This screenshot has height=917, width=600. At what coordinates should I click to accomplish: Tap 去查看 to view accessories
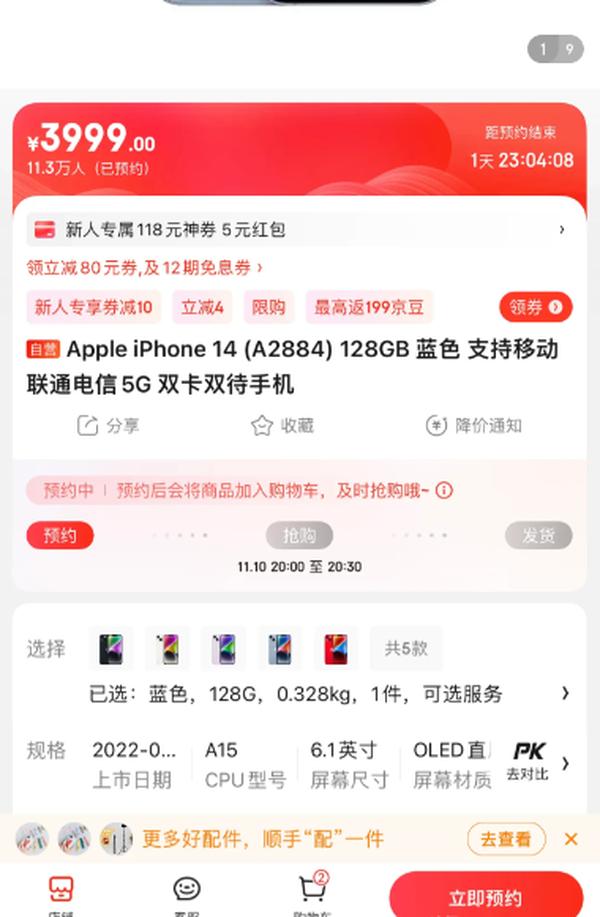point(506,839)
